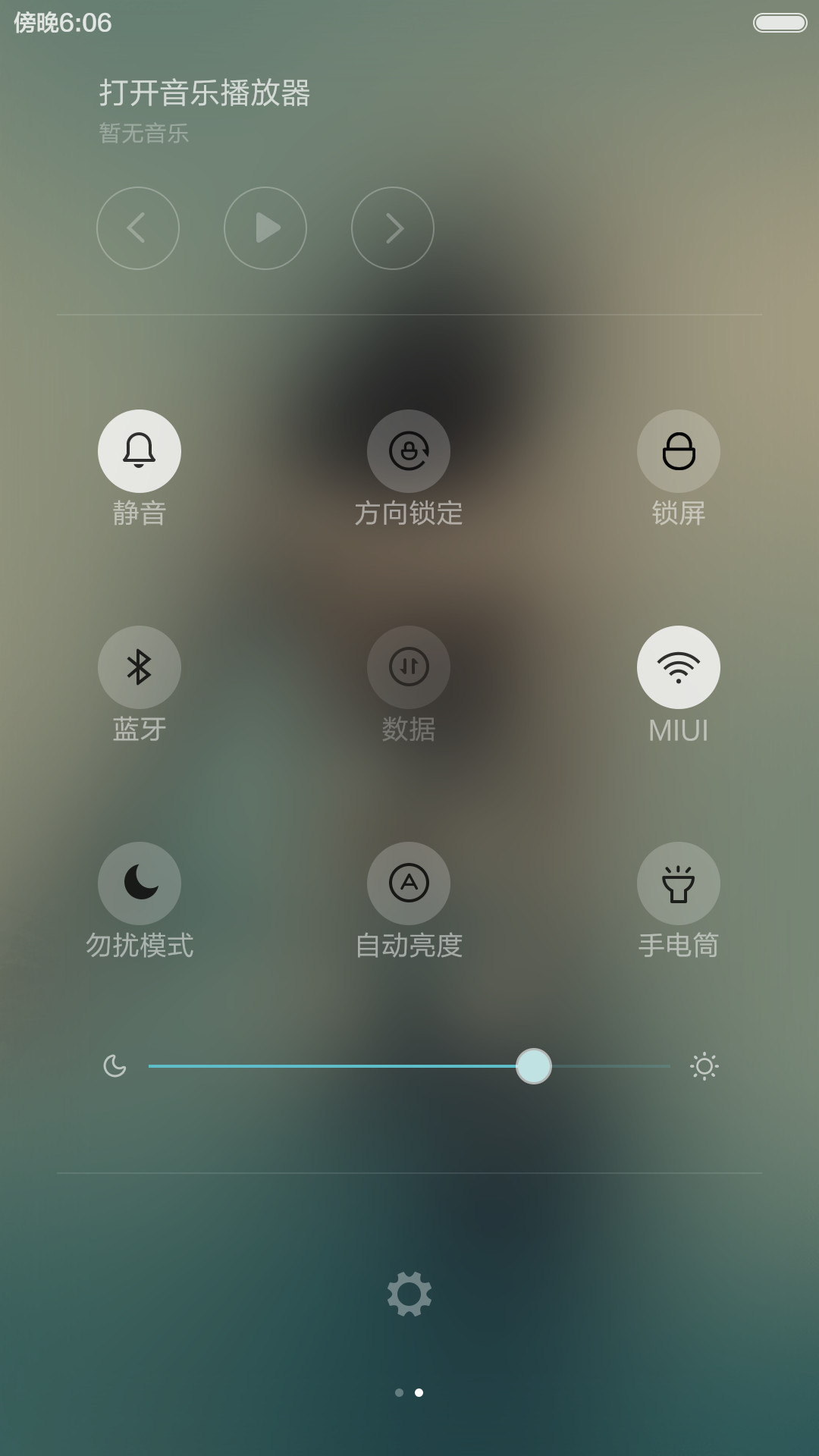Open settings via the gear icon
Image resolution: width=819 pixels, height=1456 pixels.
[x=409, y=1294]
